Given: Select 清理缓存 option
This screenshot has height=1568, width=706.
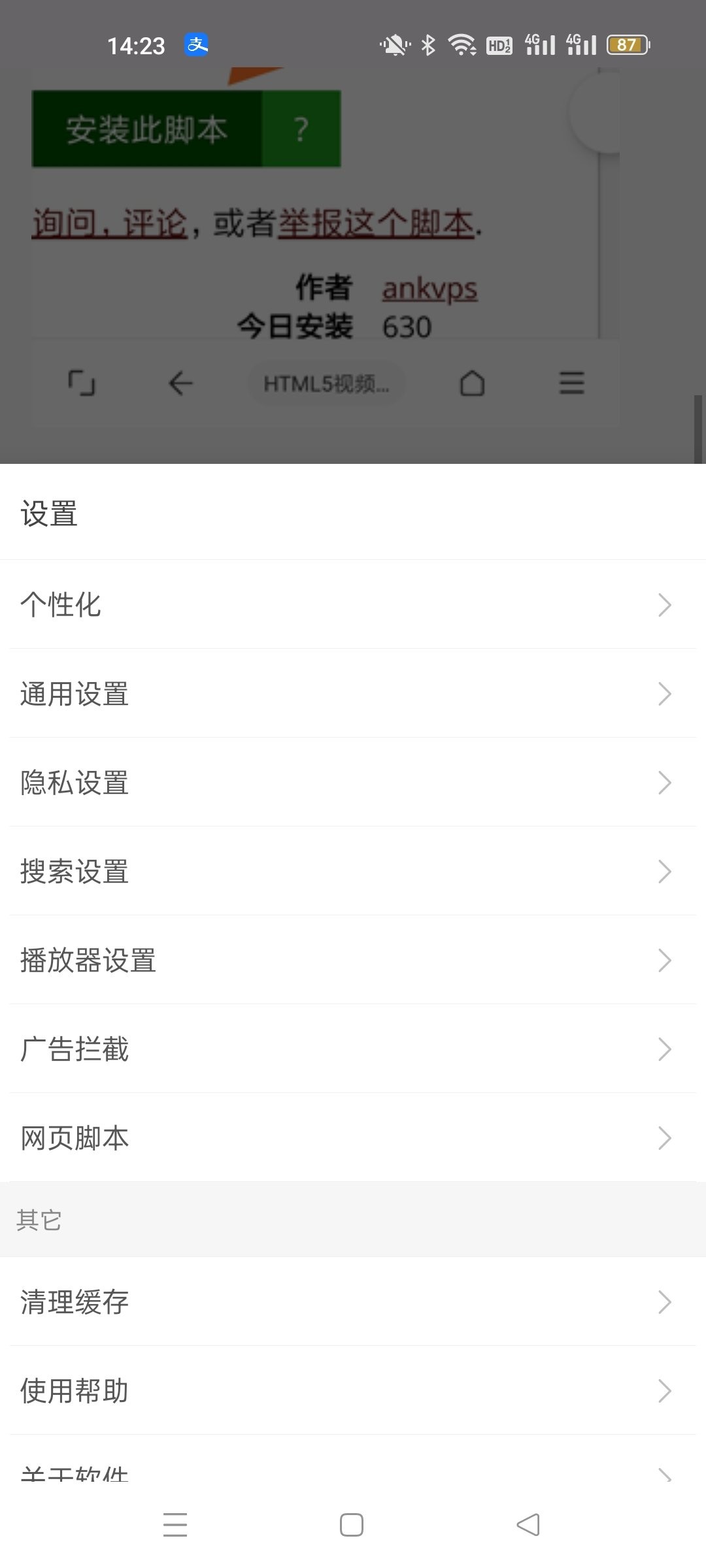Looking at the screenshot, I should [353, 1301].
